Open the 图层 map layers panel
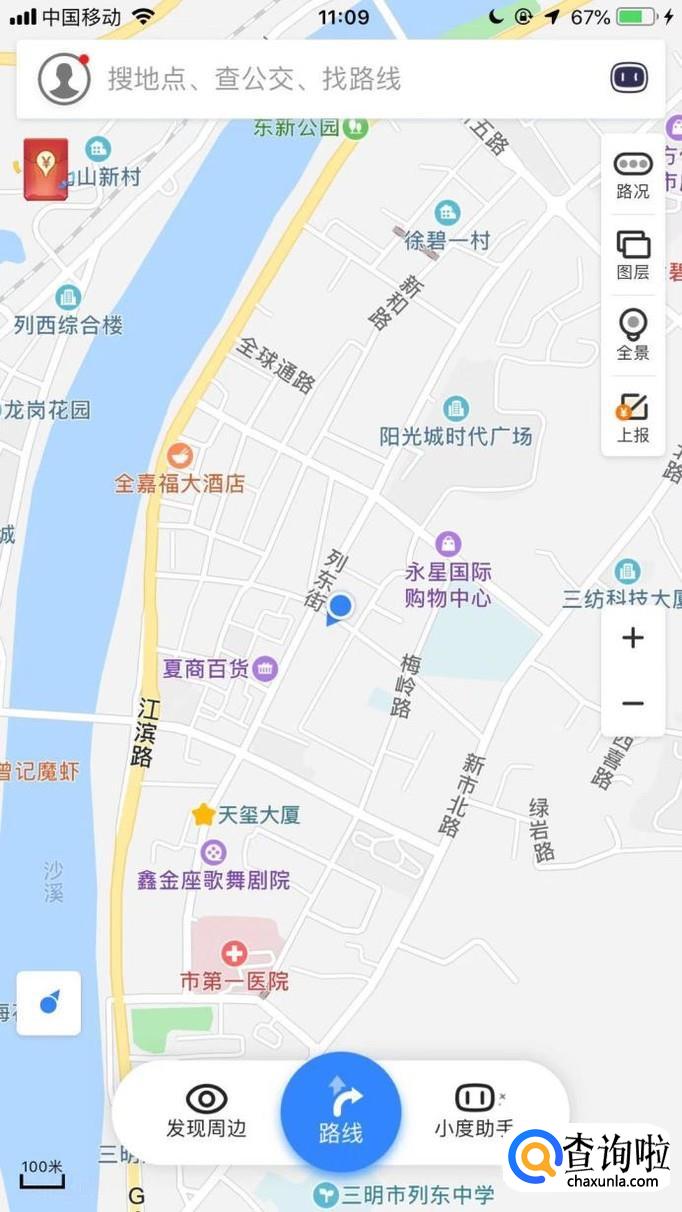682x1212 pixels. (633, 254)
